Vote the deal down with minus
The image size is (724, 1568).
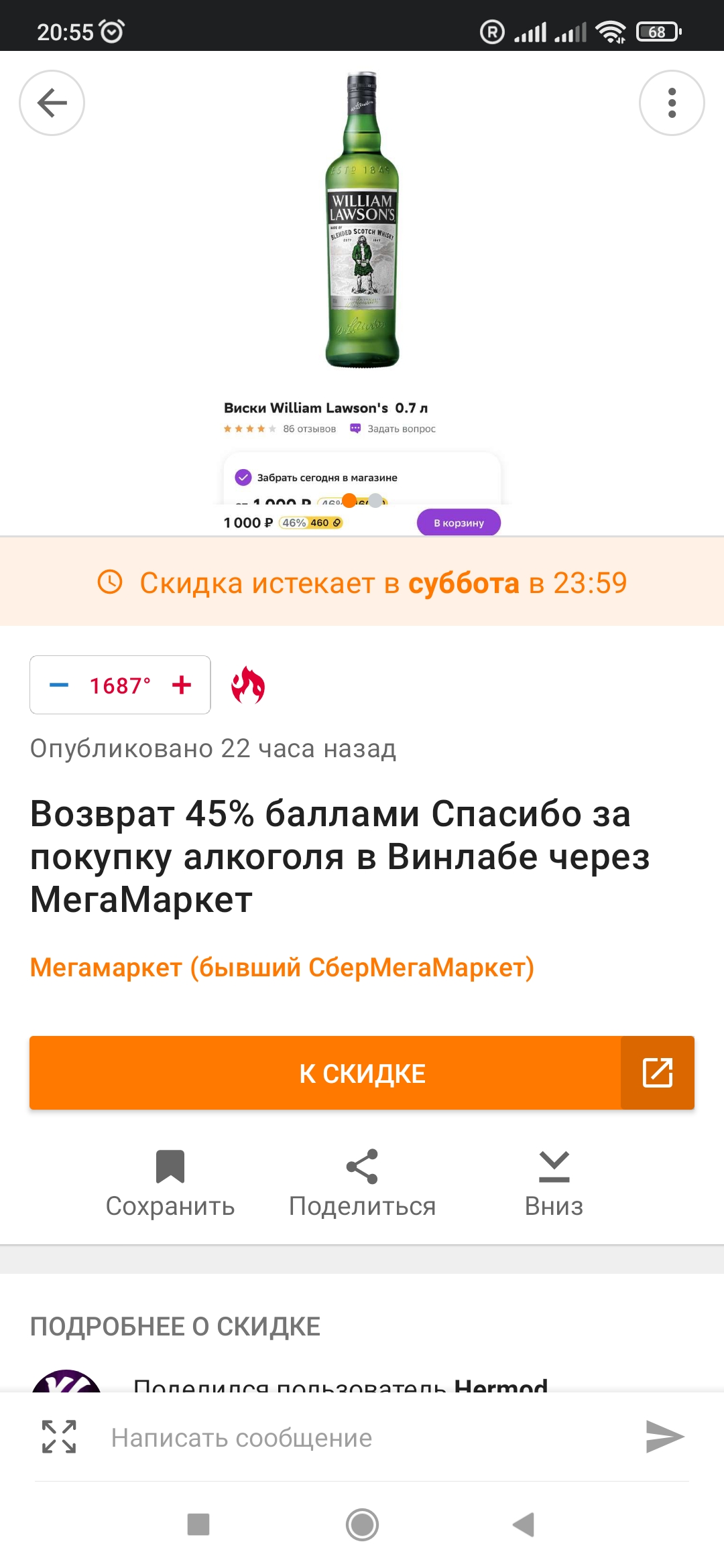click(x=59, y=685)
